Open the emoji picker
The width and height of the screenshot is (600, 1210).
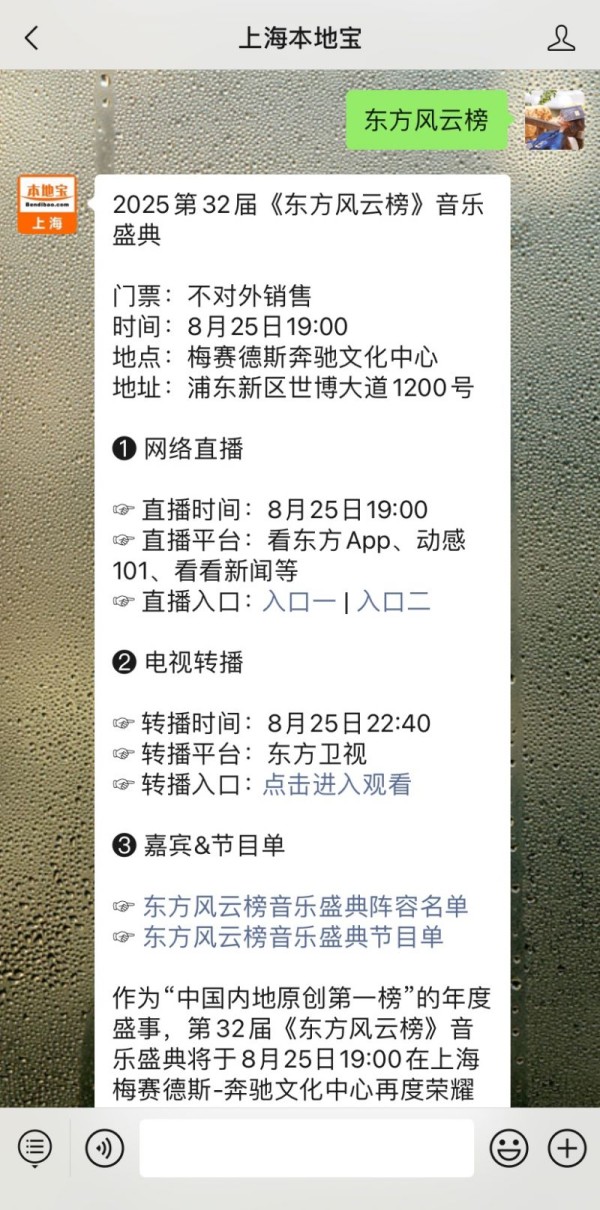click(x=508, y=1148)
